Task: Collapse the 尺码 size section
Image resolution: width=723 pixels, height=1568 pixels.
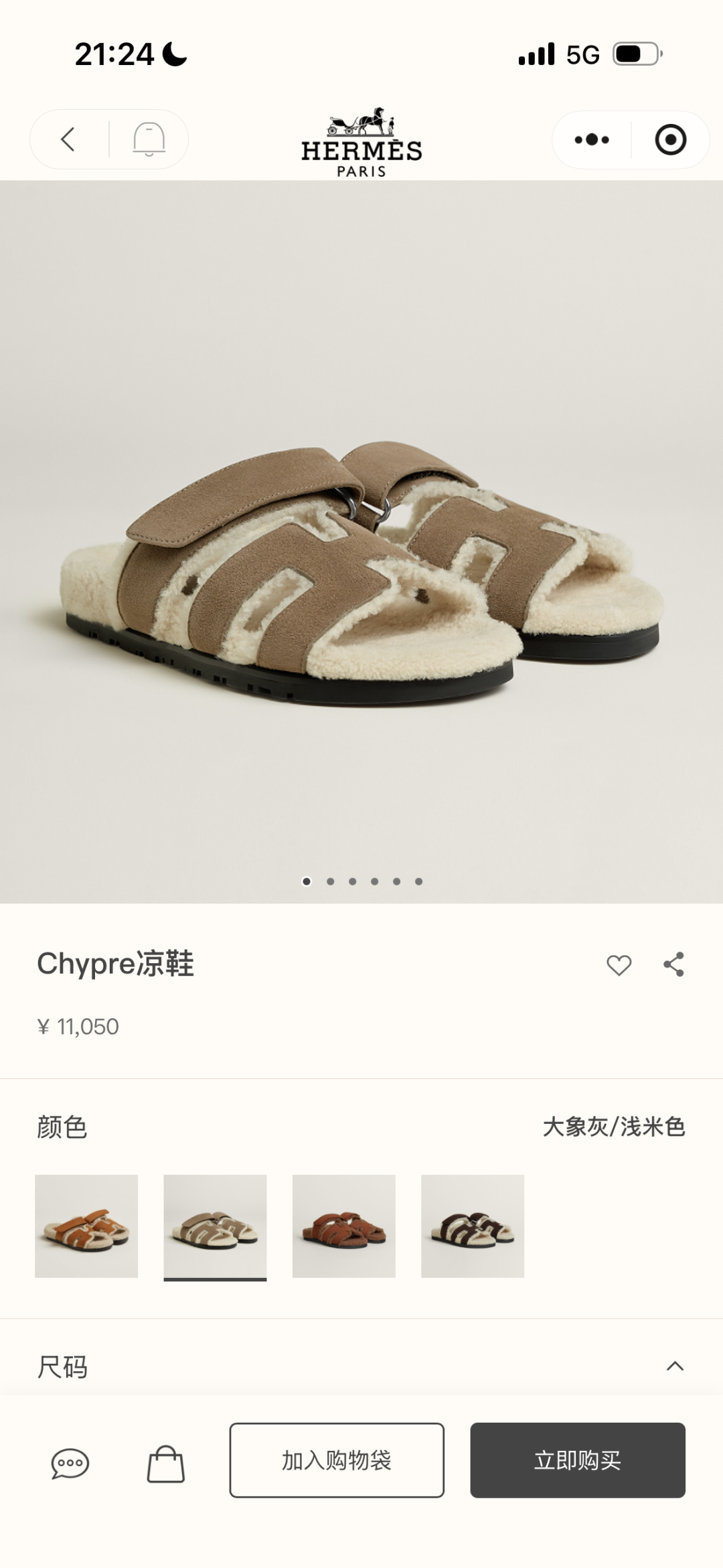Action: [675, 1366]
